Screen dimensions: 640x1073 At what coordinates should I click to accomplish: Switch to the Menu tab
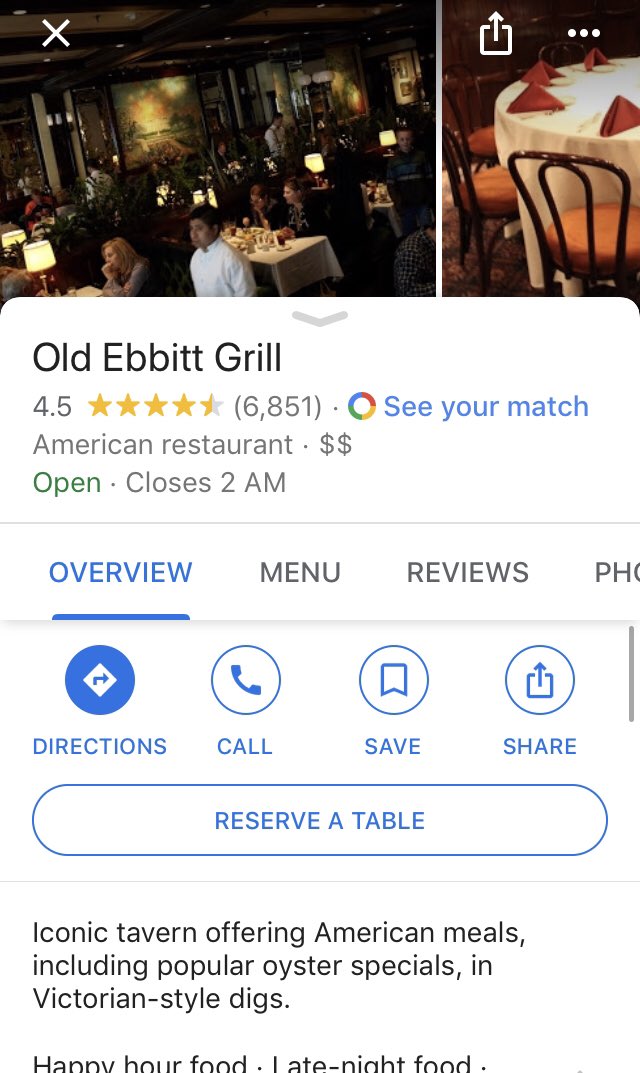point(300,572)
